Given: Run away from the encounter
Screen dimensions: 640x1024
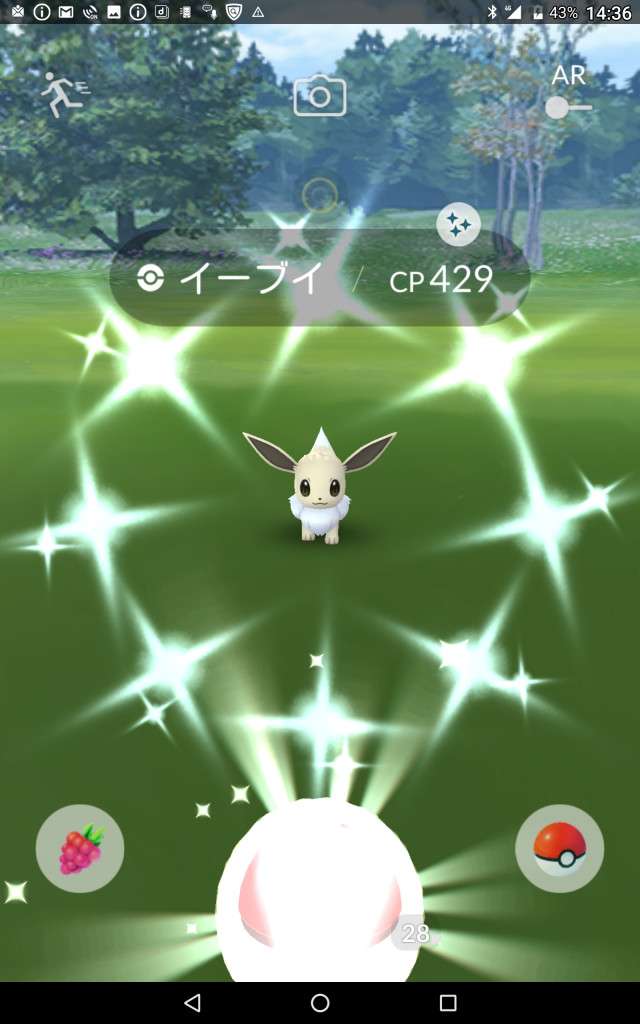Looking at the screenshot, I should click(x=64, y=93).
